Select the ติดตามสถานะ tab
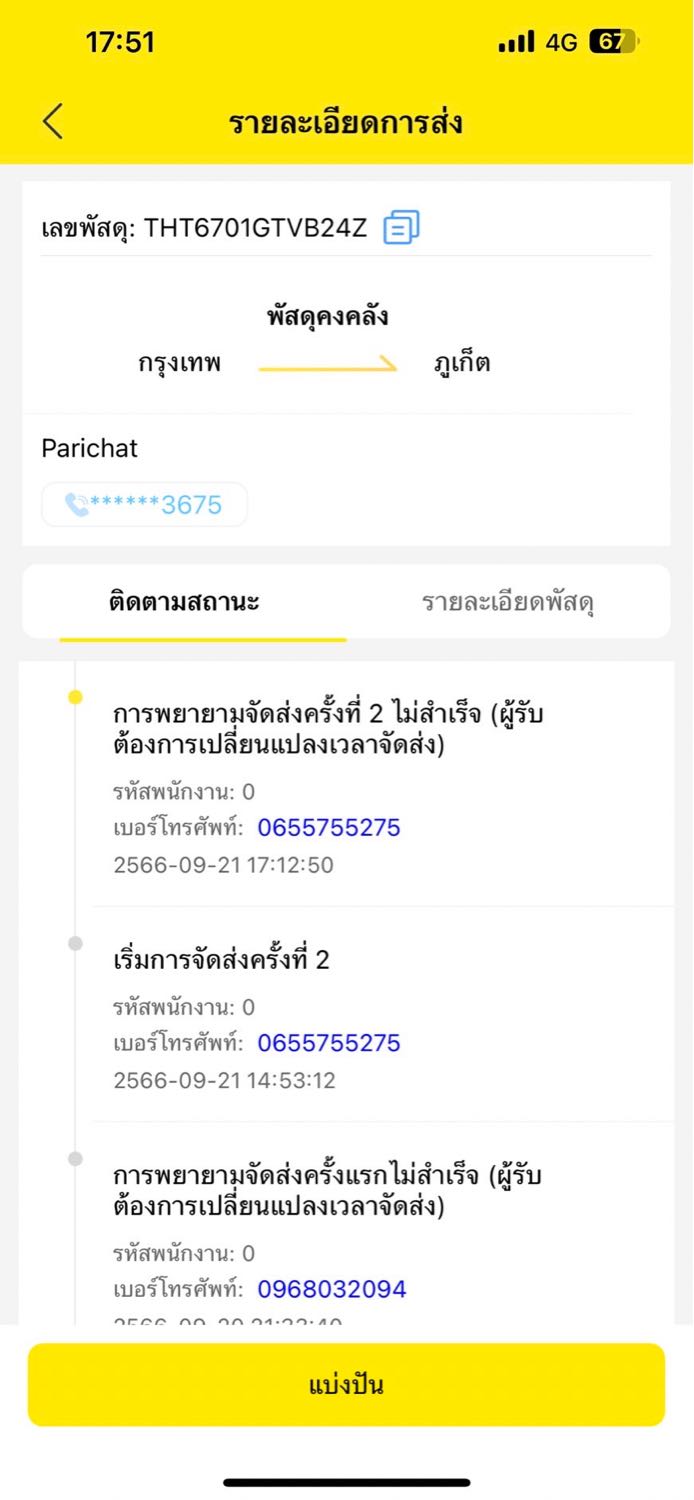Screen dimensions: 694x1500 (x=184, y=603)
